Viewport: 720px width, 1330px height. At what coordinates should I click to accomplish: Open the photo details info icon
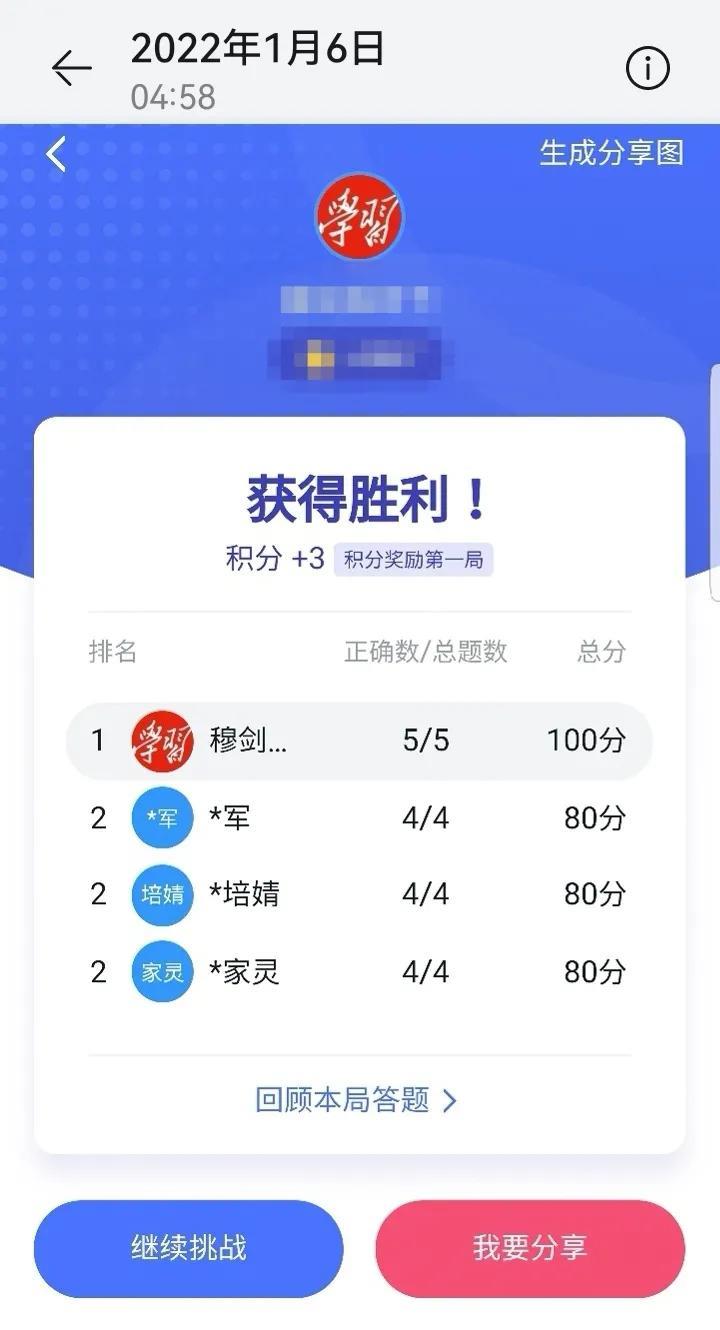(x=647, y=68)
